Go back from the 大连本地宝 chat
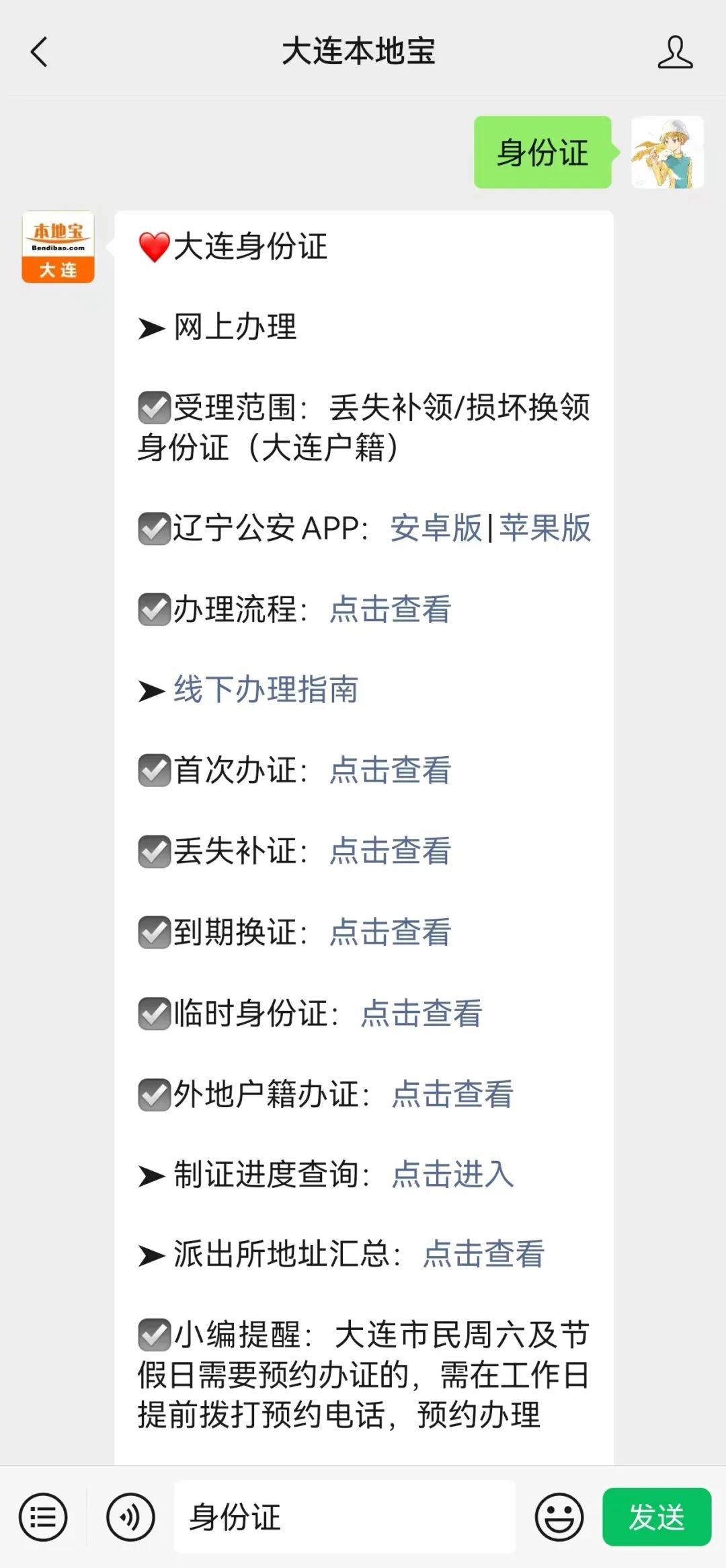The height and width of the screenshot is (1568, 726). 39,52
